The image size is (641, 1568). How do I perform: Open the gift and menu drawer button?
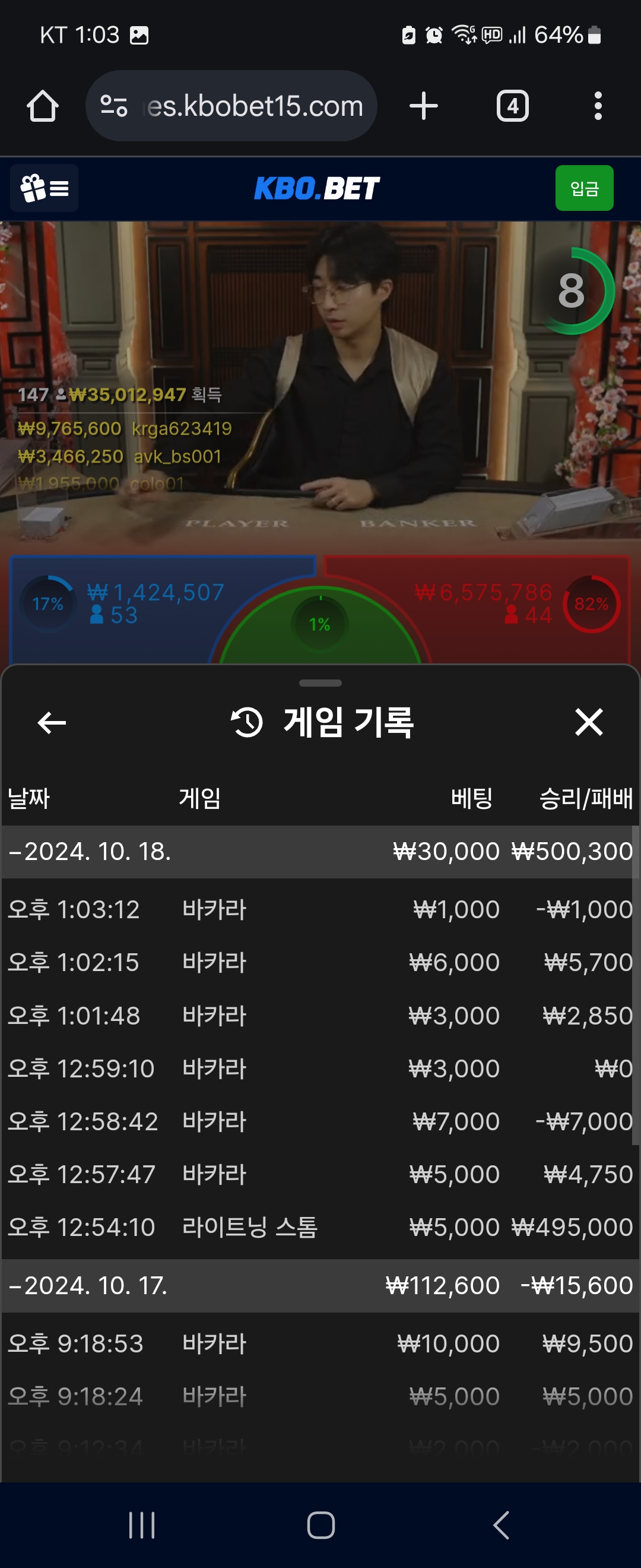(x=45, y=188)
